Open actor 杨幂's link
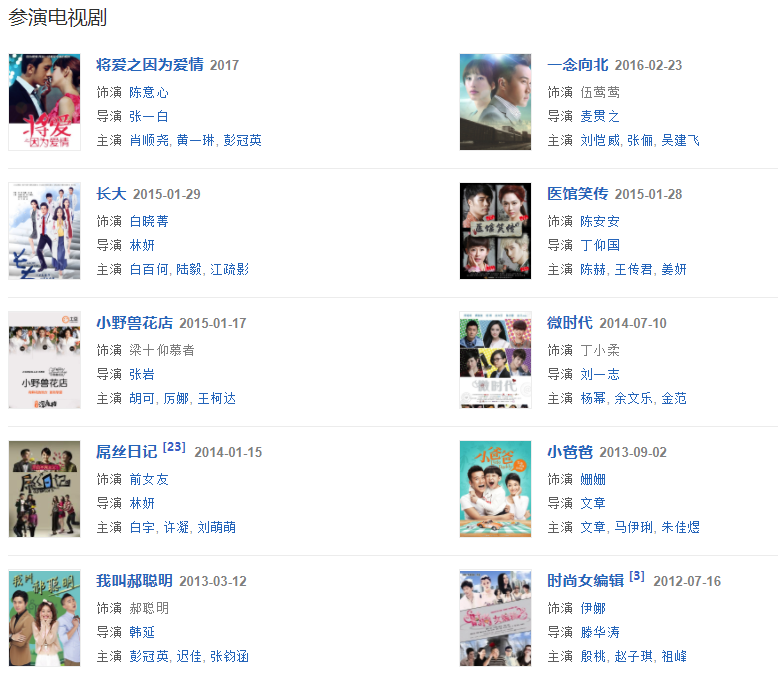Image resolution: width=778 pixels, height=682 pixels. (592, 398)
